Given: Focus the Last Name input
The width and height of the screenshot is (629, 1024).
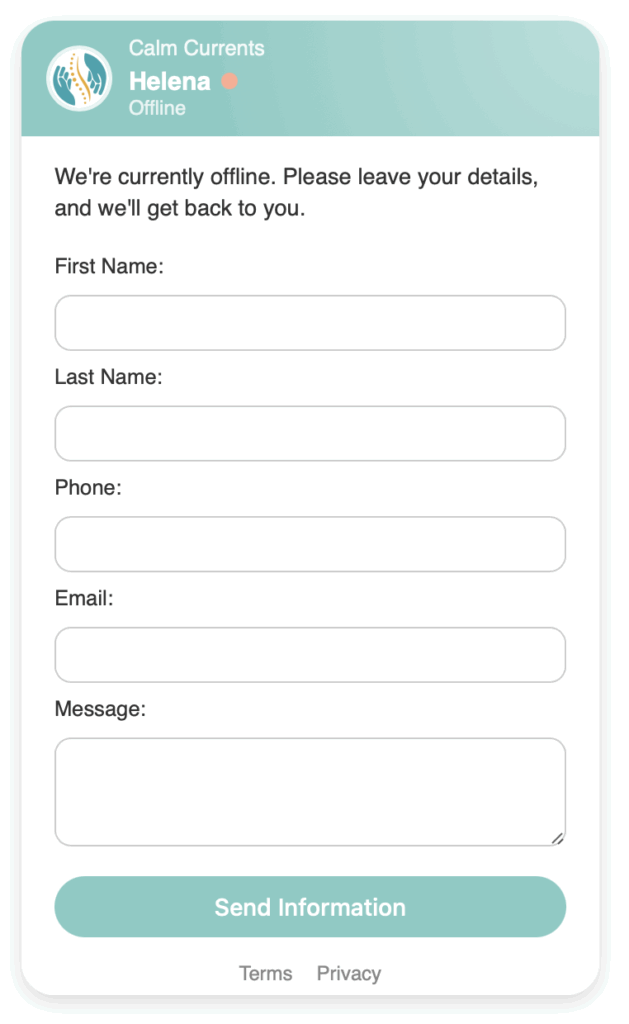Looking at the screenshot, I should (310, 433).
